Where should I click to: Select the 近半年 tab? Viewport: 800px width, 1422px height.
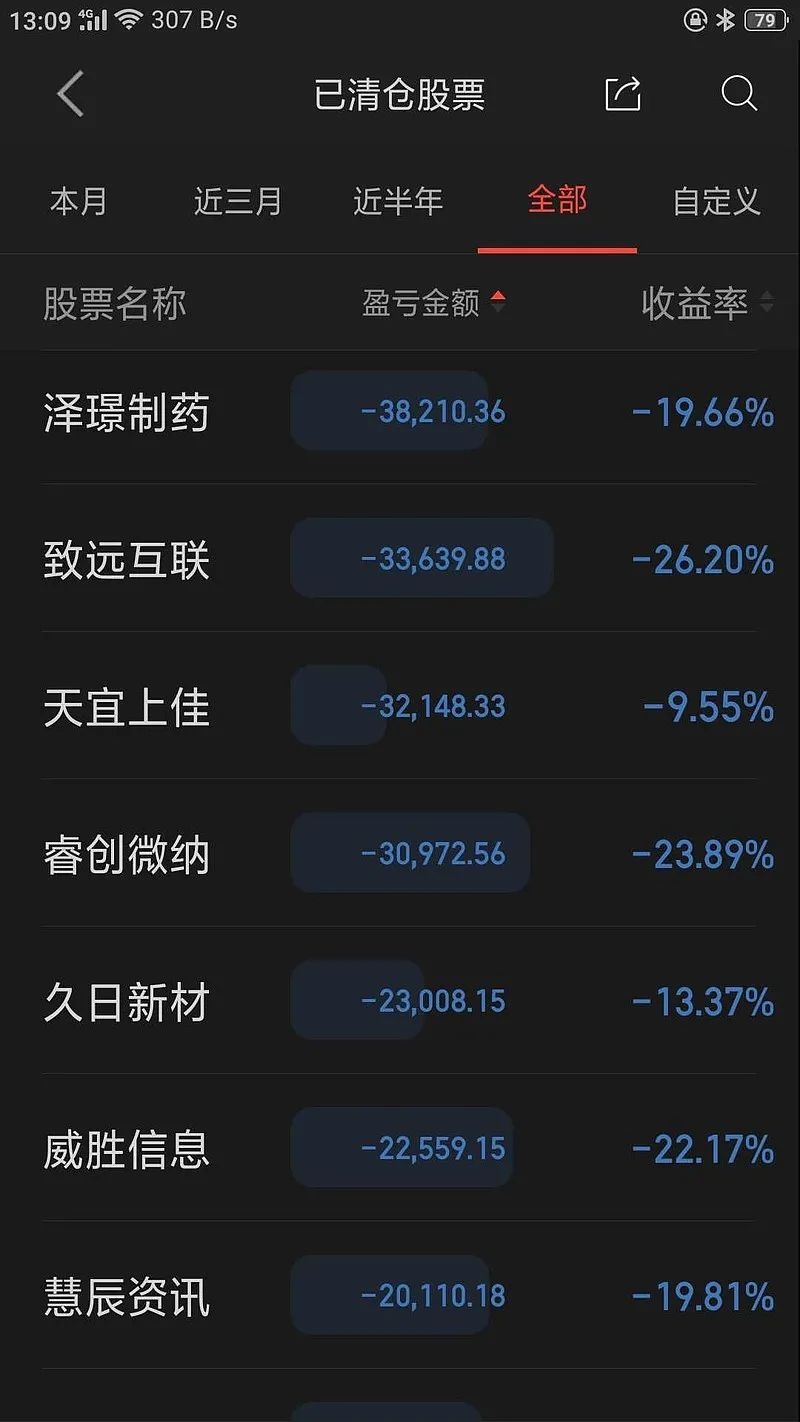(x=398, y=202)
